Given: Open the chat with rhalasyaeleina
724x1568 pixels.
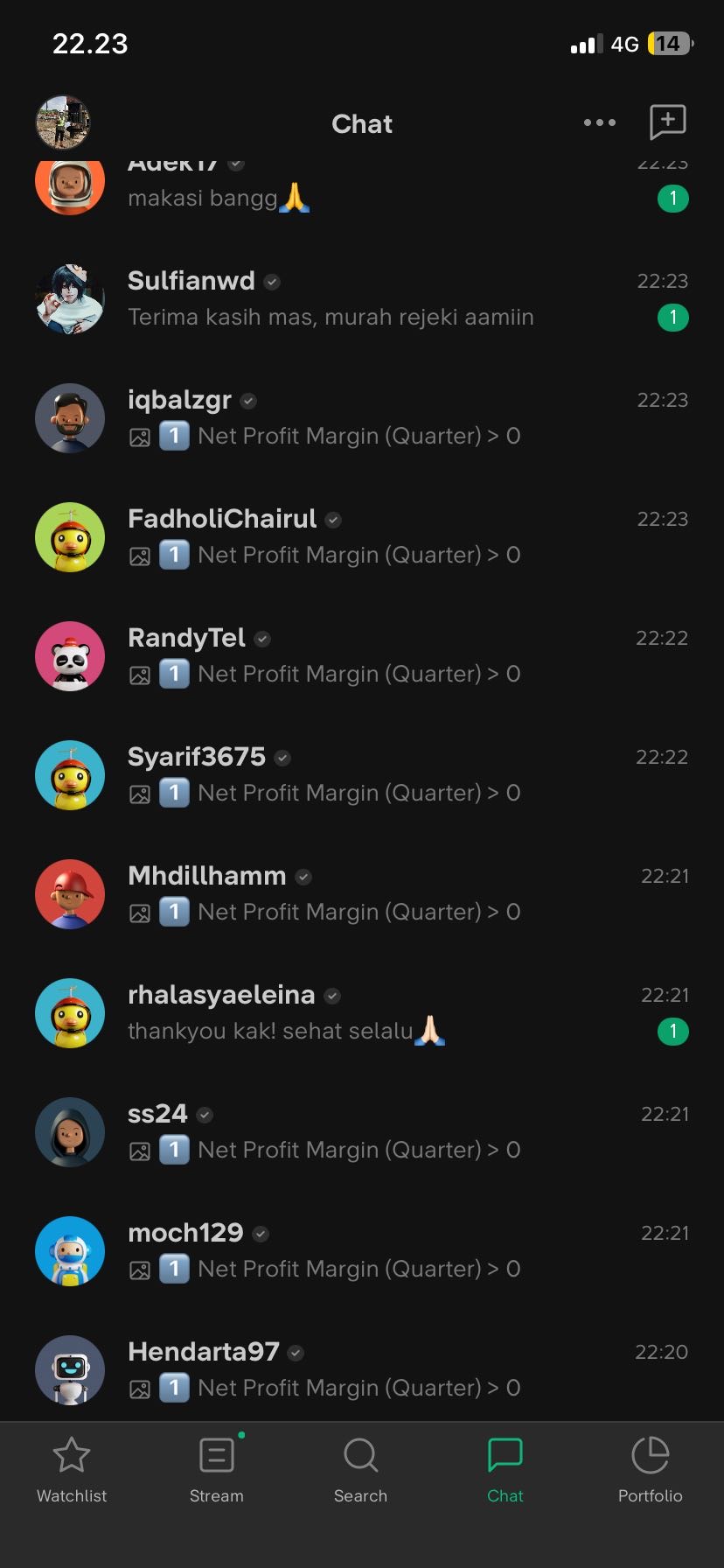Looking at the screenshot, I should 362,1013.
